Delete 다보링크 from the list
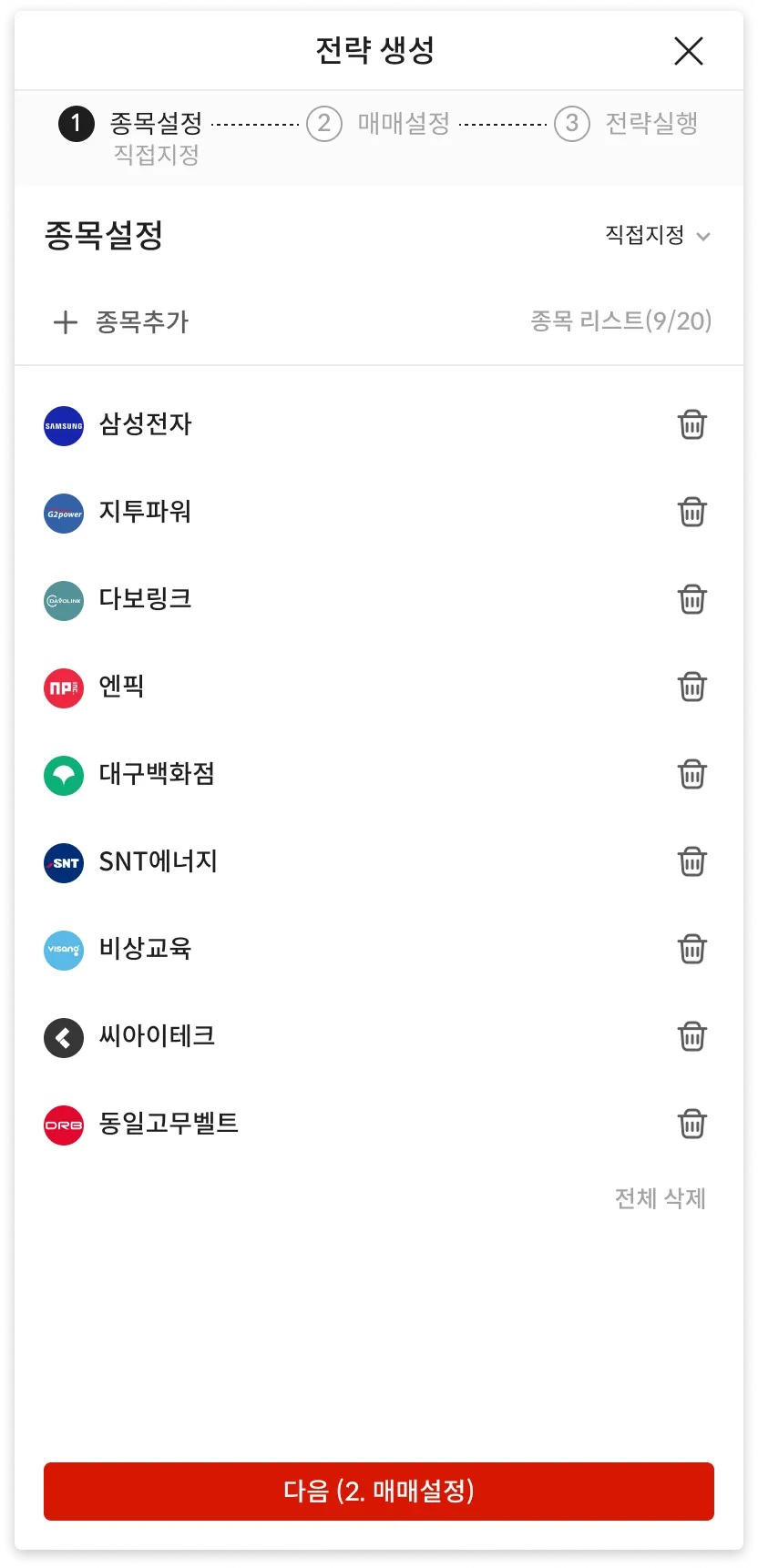 691,599
